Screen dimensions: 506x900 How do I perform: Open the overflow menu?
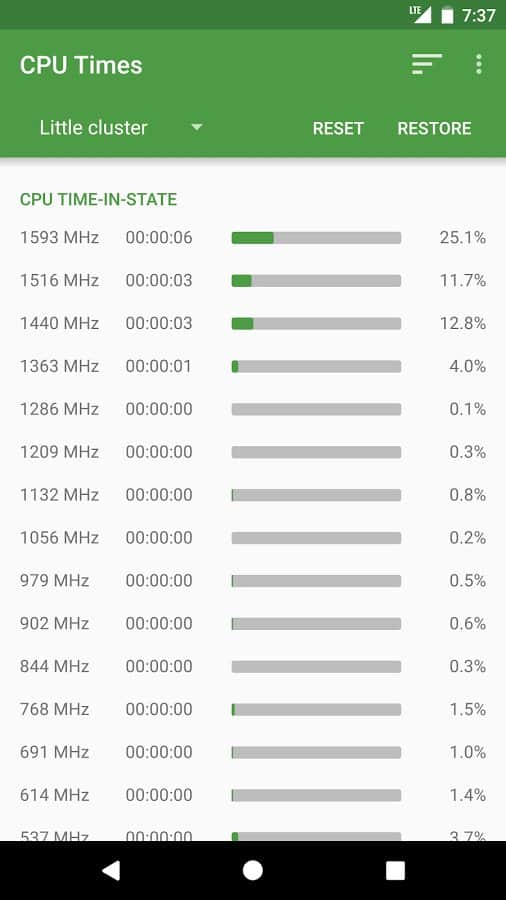click(x=478, y=64)
